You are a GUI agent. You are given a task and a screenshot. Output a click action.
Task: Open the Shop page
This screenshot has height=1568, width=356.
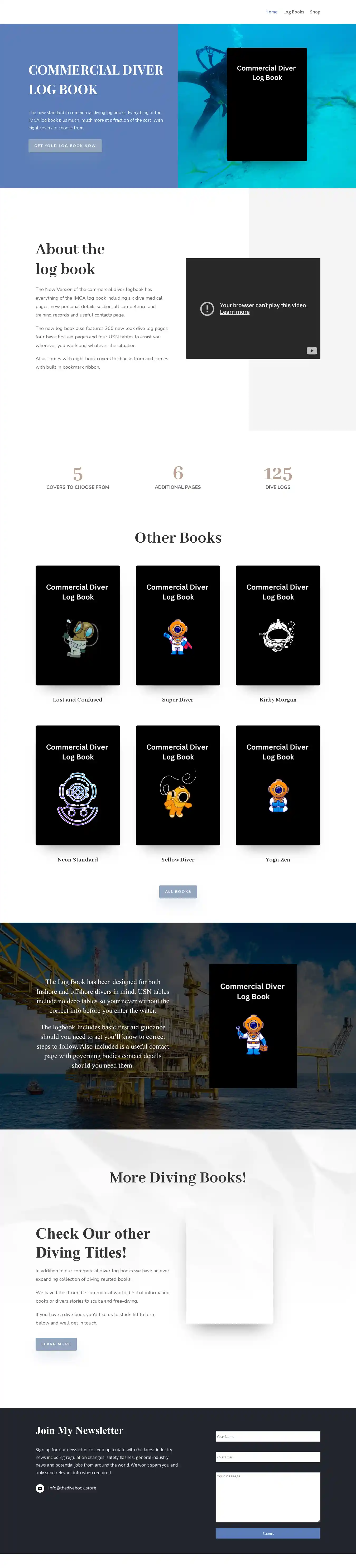pyautogui.click(x=315, y=12)
